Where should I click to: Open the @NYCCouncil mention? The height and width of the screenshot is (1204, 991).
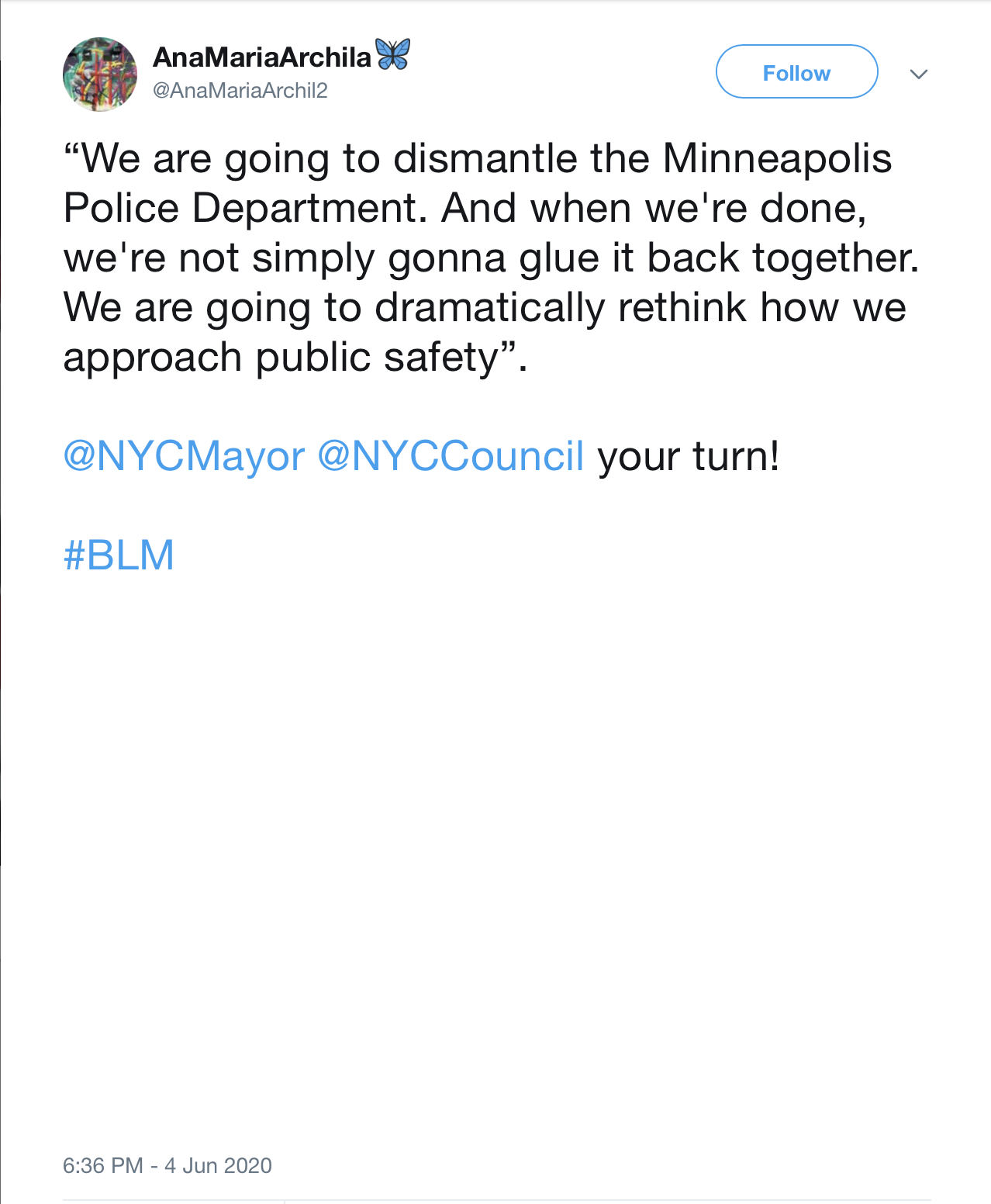coord(451,456)
